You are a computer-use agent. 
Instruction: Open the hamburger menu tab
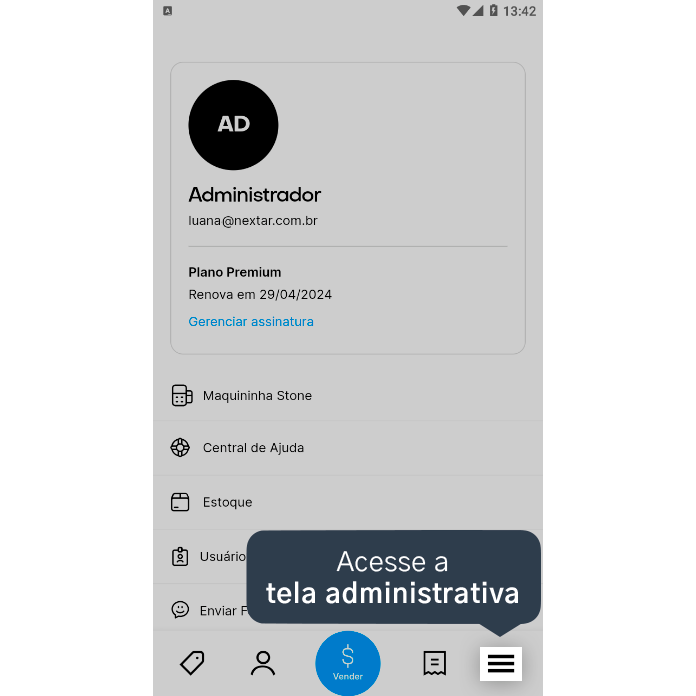click(x=500, y=663)
